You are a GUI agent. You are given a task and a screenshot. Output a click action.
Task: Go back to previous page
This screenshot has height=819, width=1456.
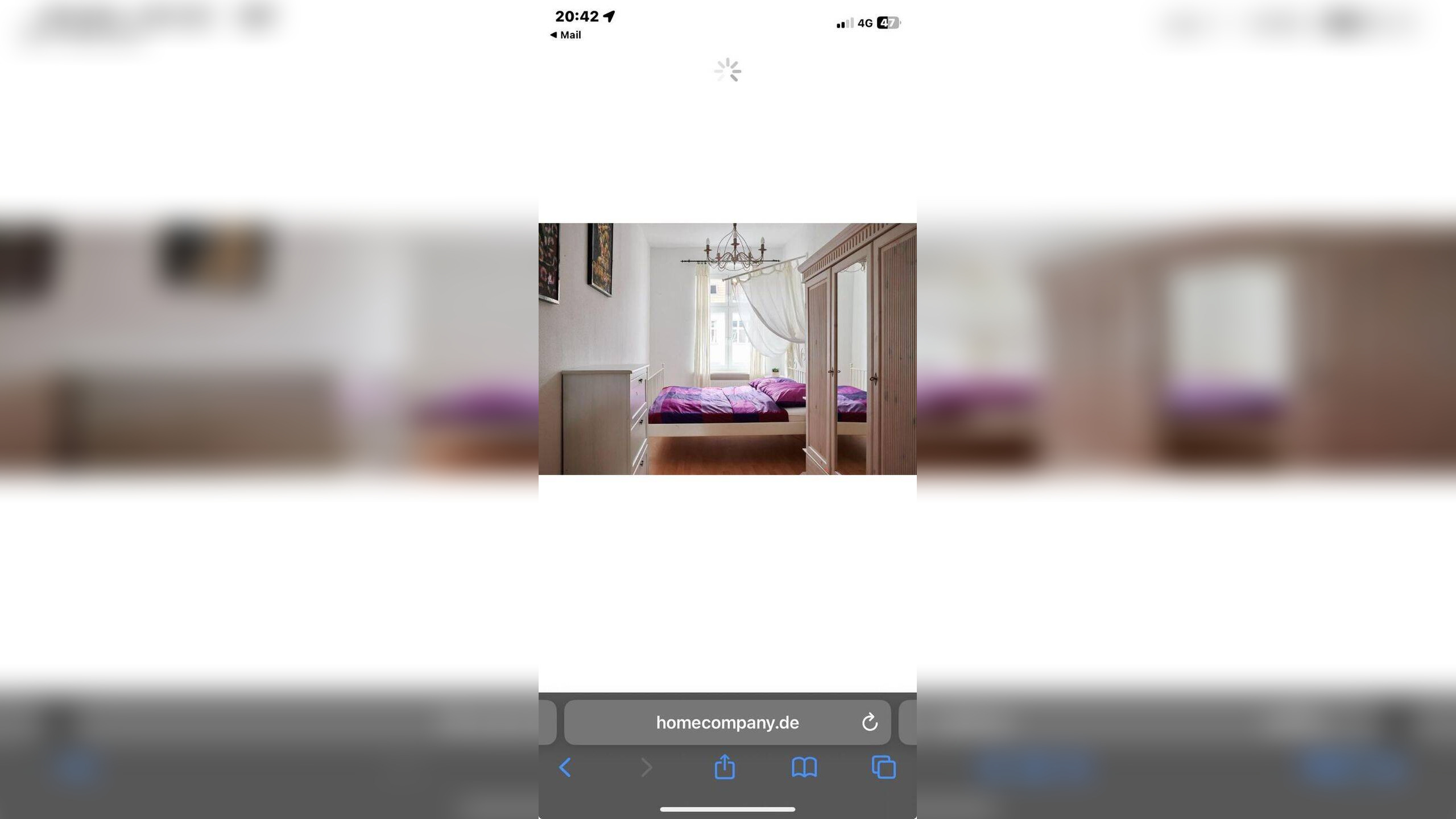click(x=565, y=768)
